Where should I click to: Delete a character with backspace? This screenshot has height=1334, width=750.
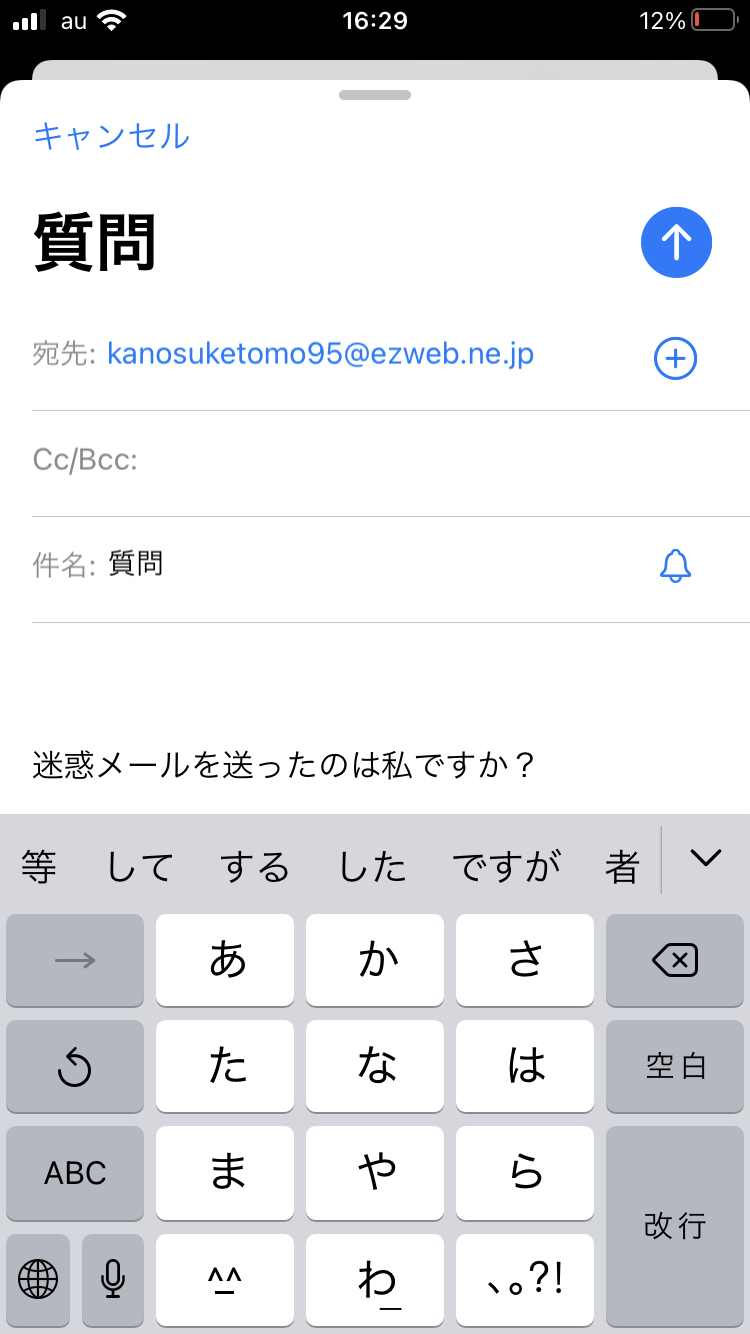675,961
